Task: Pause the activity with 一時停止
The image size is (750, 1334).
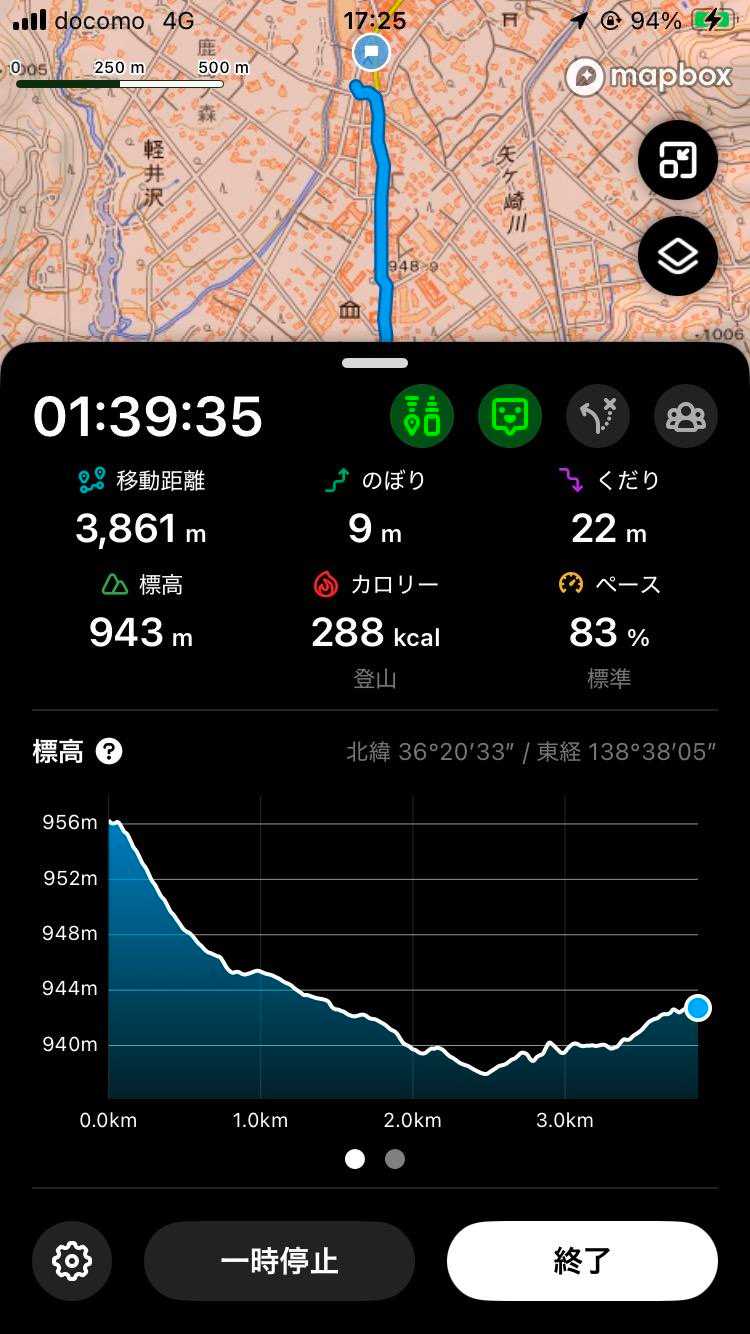Action: pos(279,1260)
